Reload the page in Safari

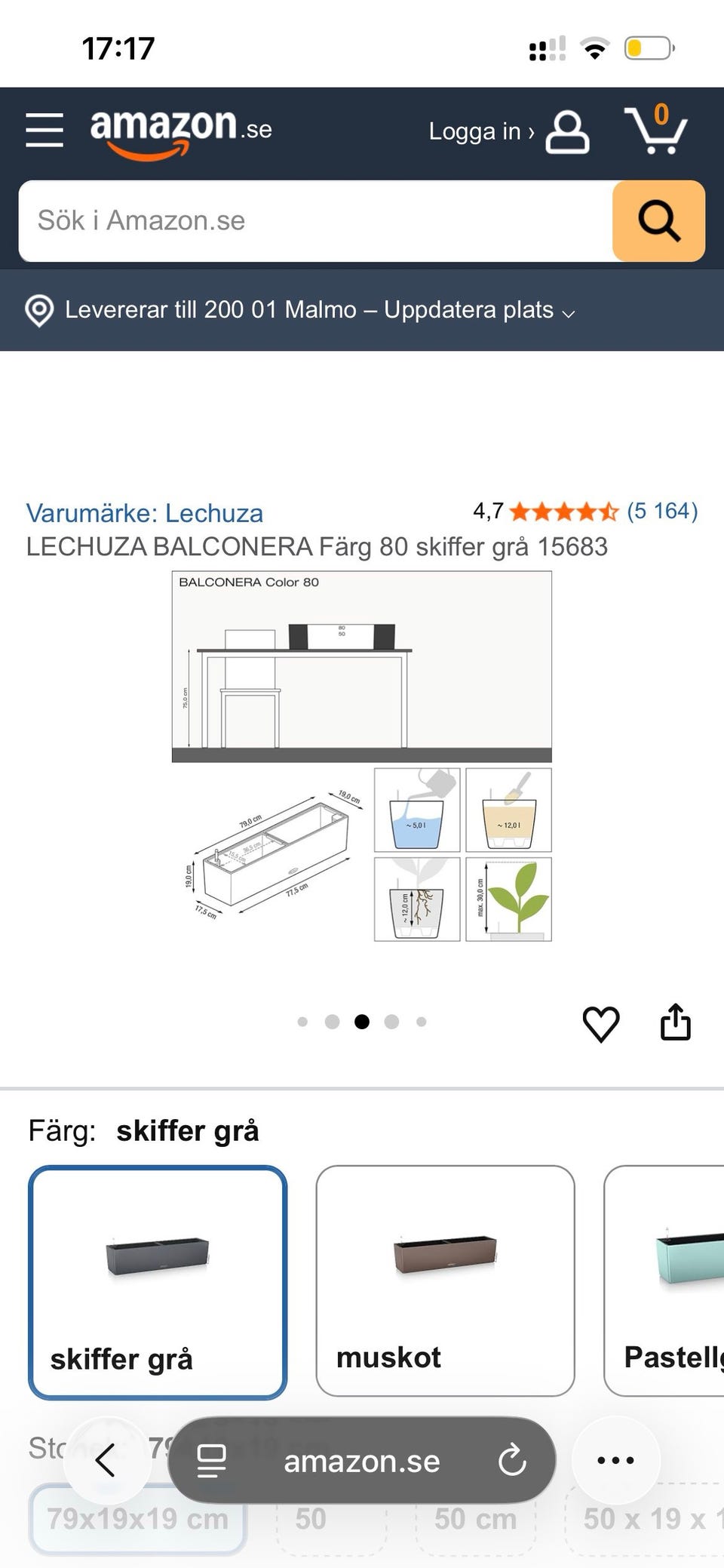[x=512, y=1460]
